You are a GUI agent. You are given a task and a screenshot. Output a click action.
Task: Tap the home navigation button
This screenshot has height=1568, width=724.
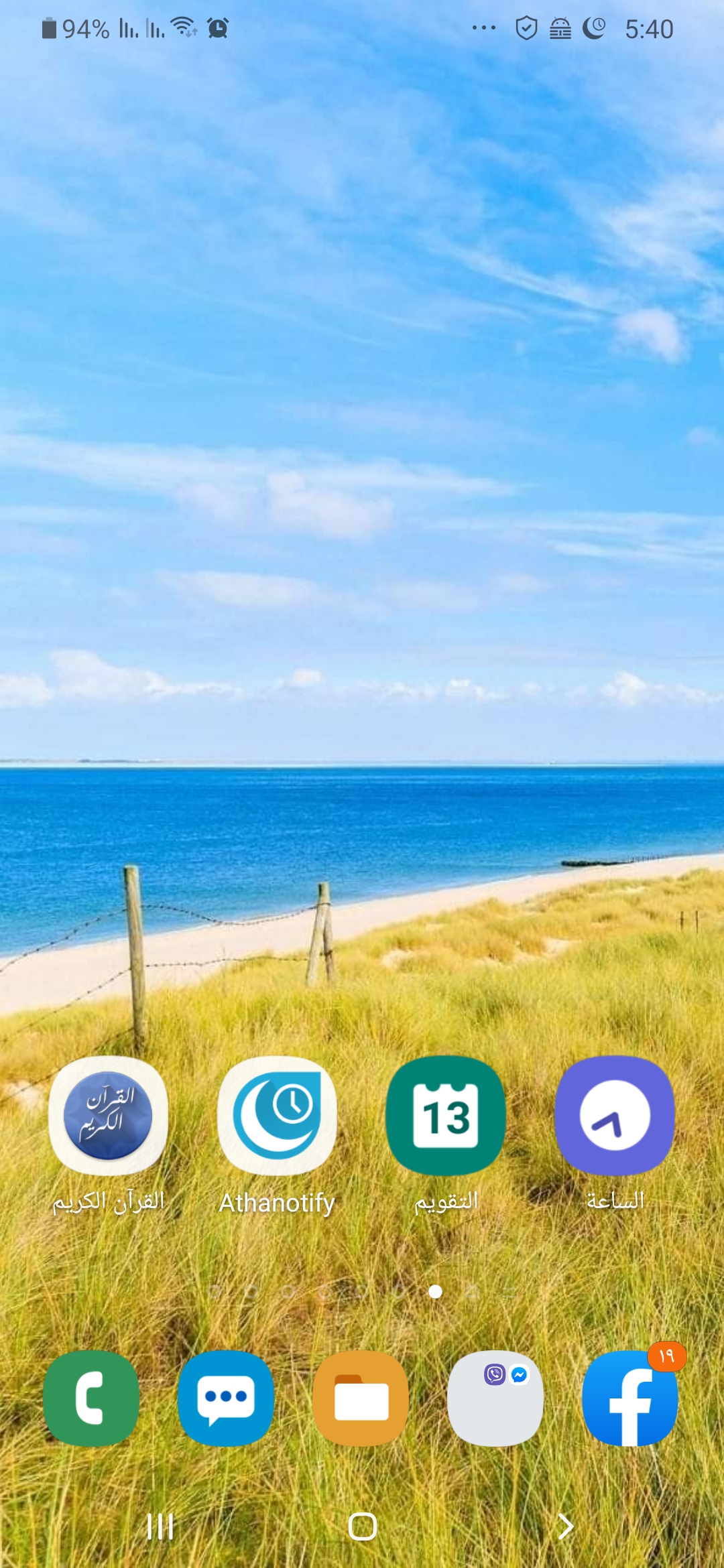click(363, 1526)
